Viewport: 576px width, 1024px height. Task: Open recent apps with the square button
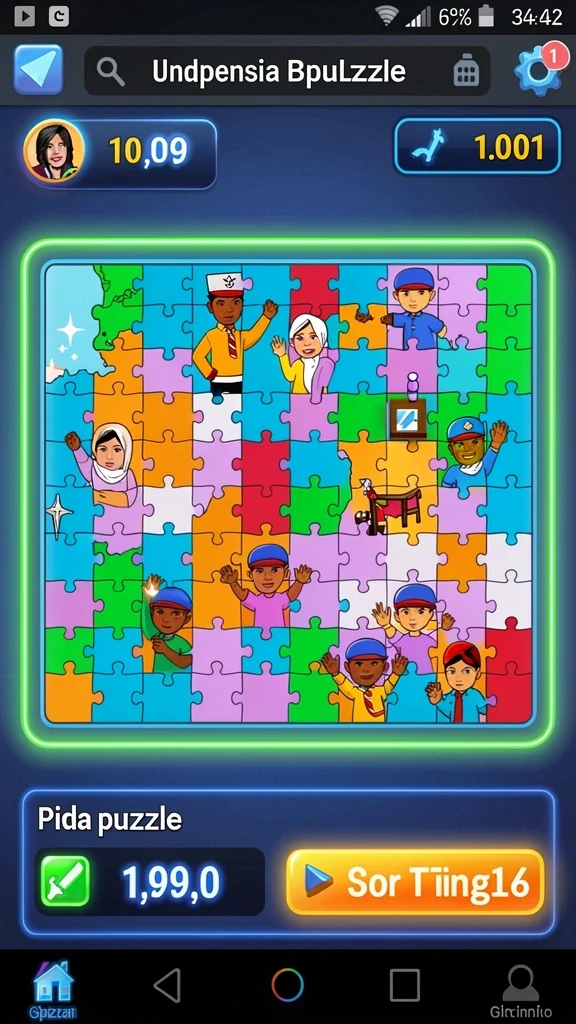404,985
